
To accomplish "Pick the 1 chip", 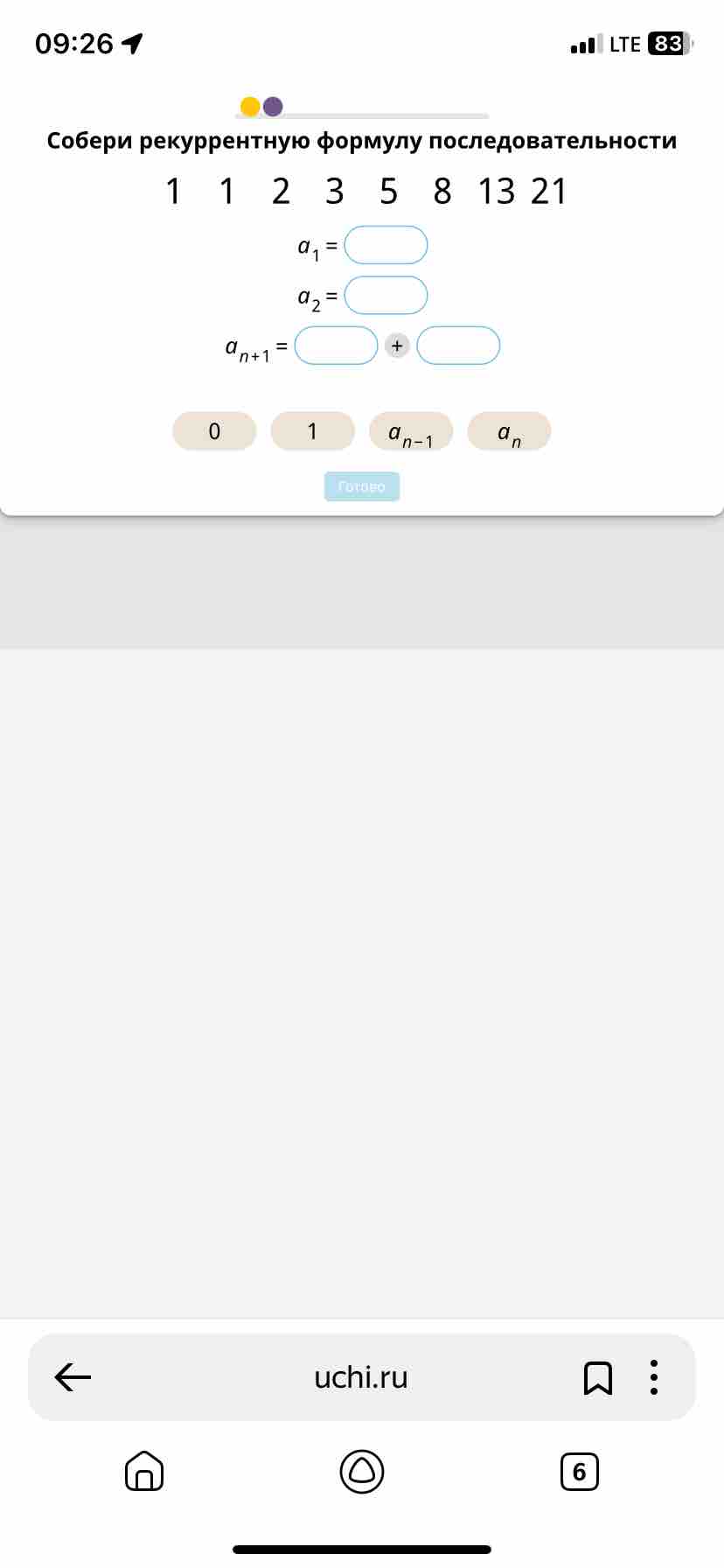I will 312,431.
